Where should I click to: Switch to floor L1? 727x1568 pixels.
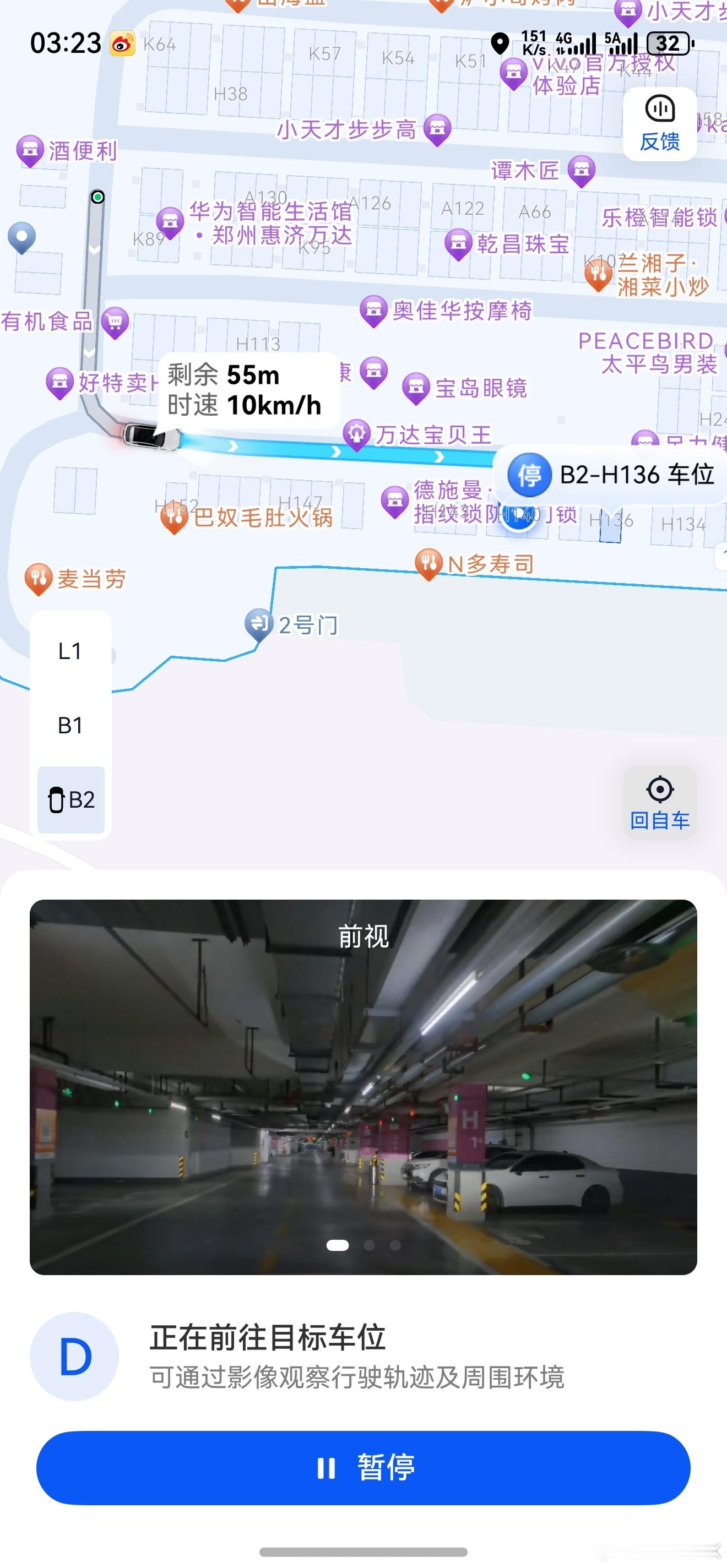pyautogui.click(x=69, y=650)
